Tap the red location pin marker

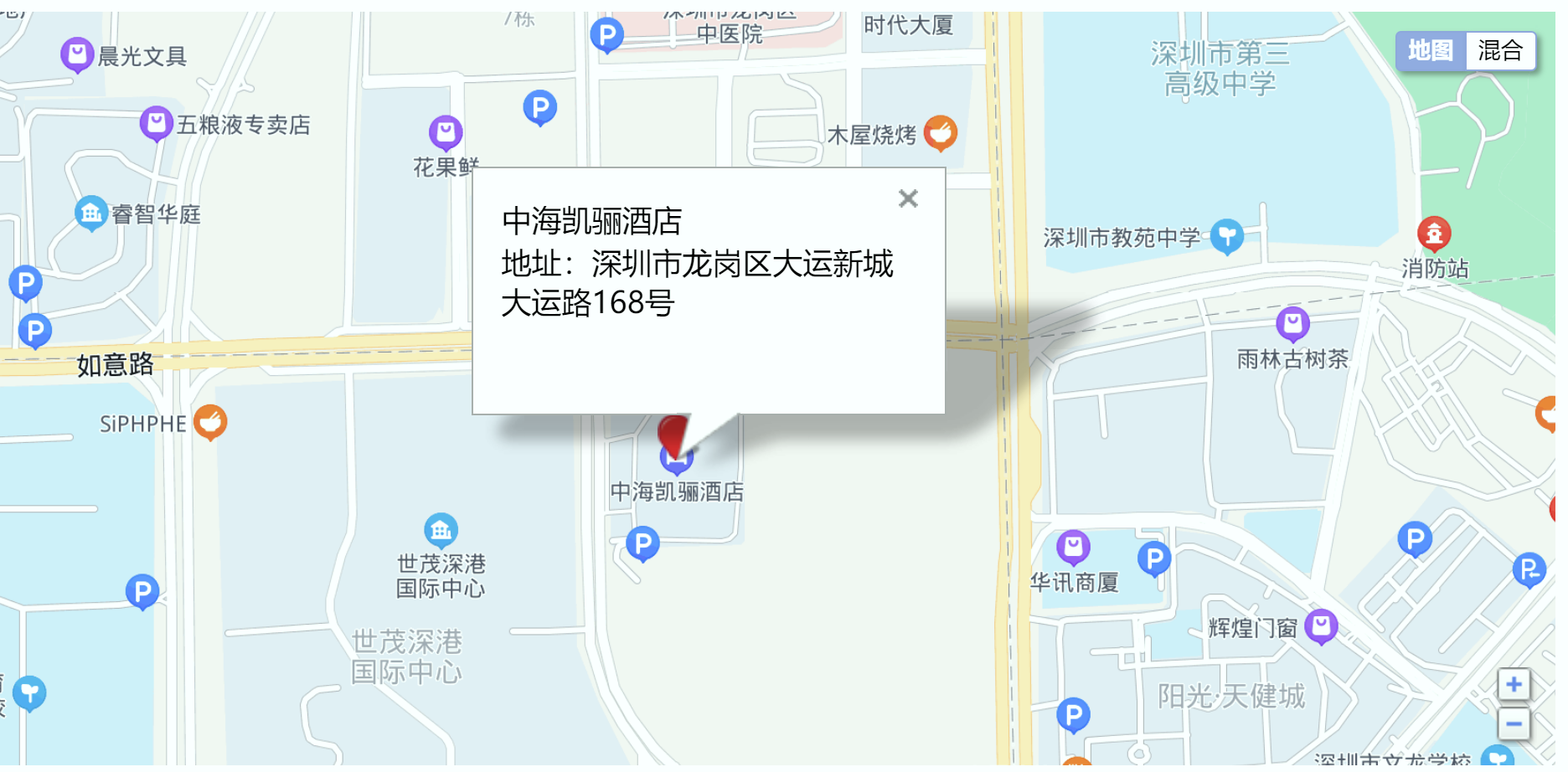pyautogui.click(x=672, y=433)
